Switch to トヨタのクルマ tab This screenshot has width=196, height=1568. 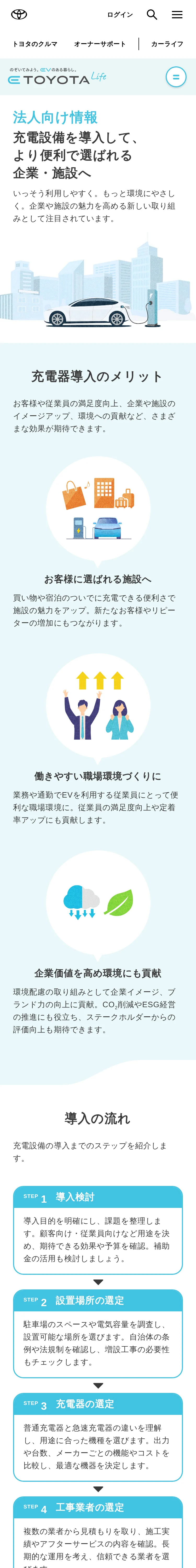point(35,44)
